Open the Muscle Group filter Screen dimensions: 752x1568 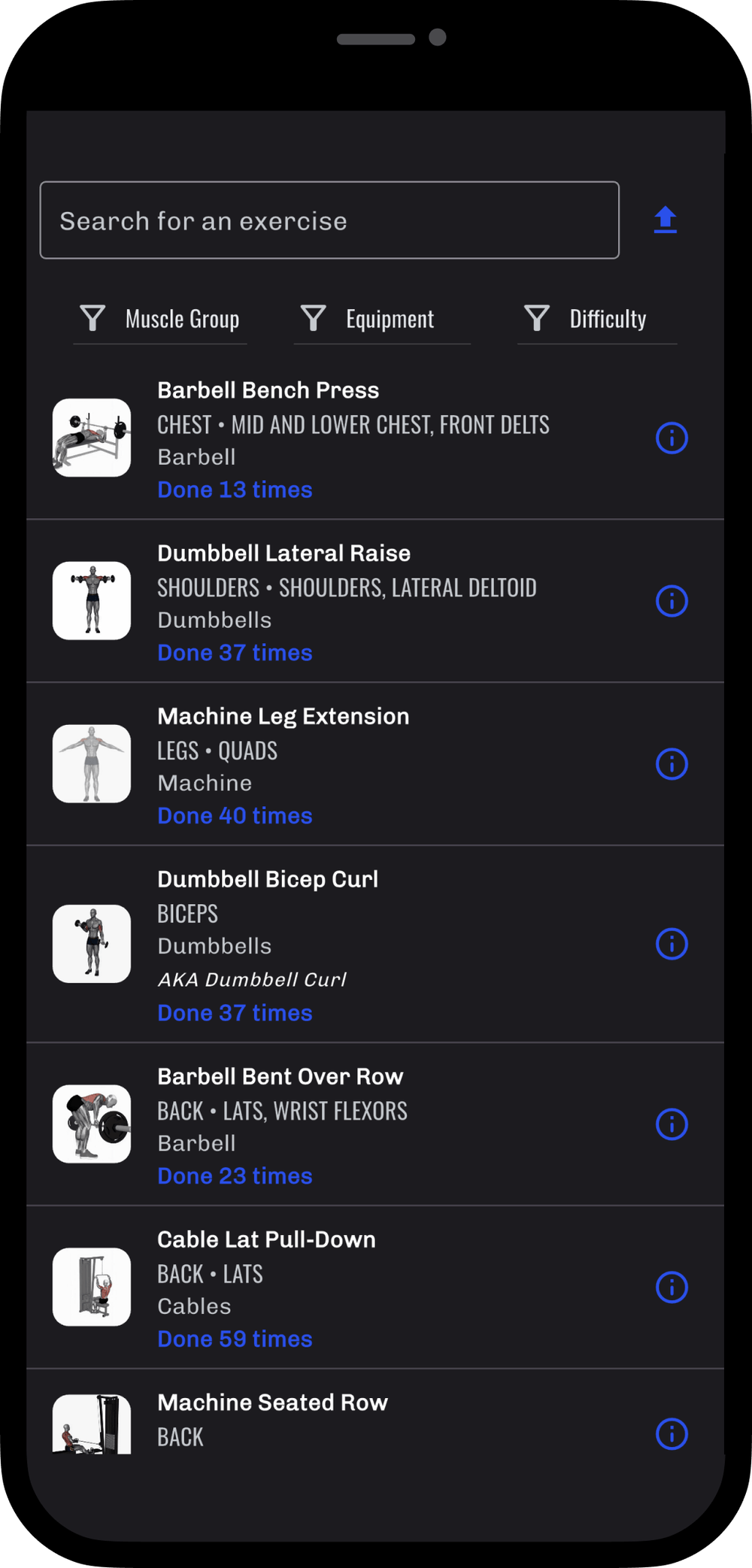tap(159, 318)
